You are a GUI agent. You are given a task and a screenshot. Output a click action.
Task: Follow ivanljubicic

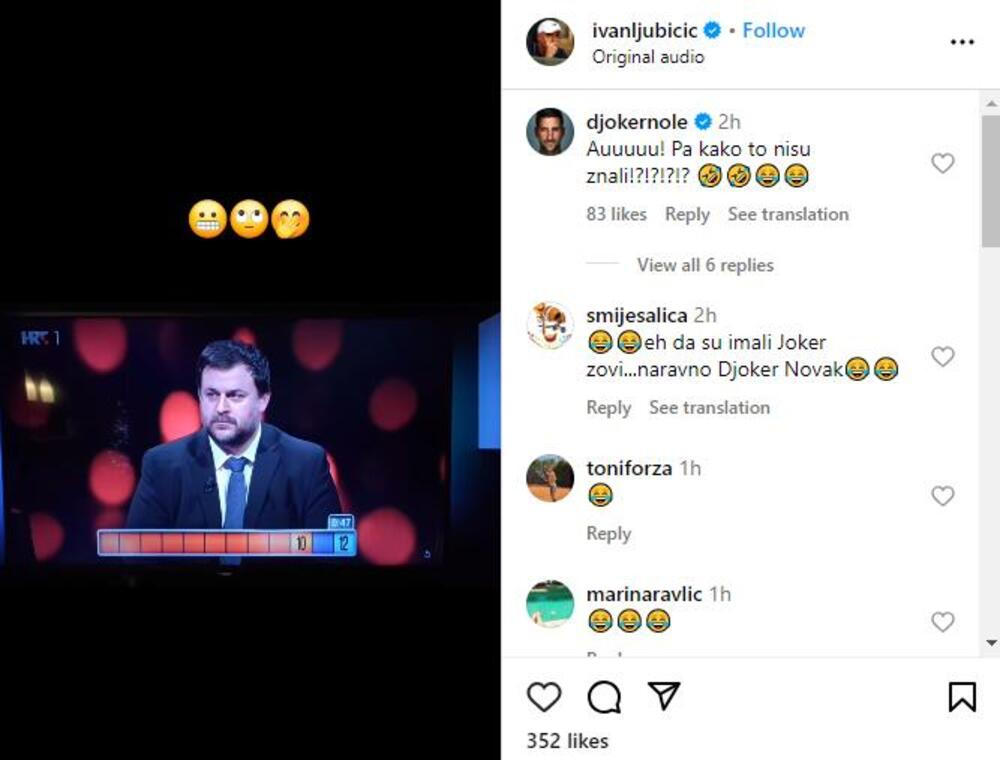click(x=773, y=30)
